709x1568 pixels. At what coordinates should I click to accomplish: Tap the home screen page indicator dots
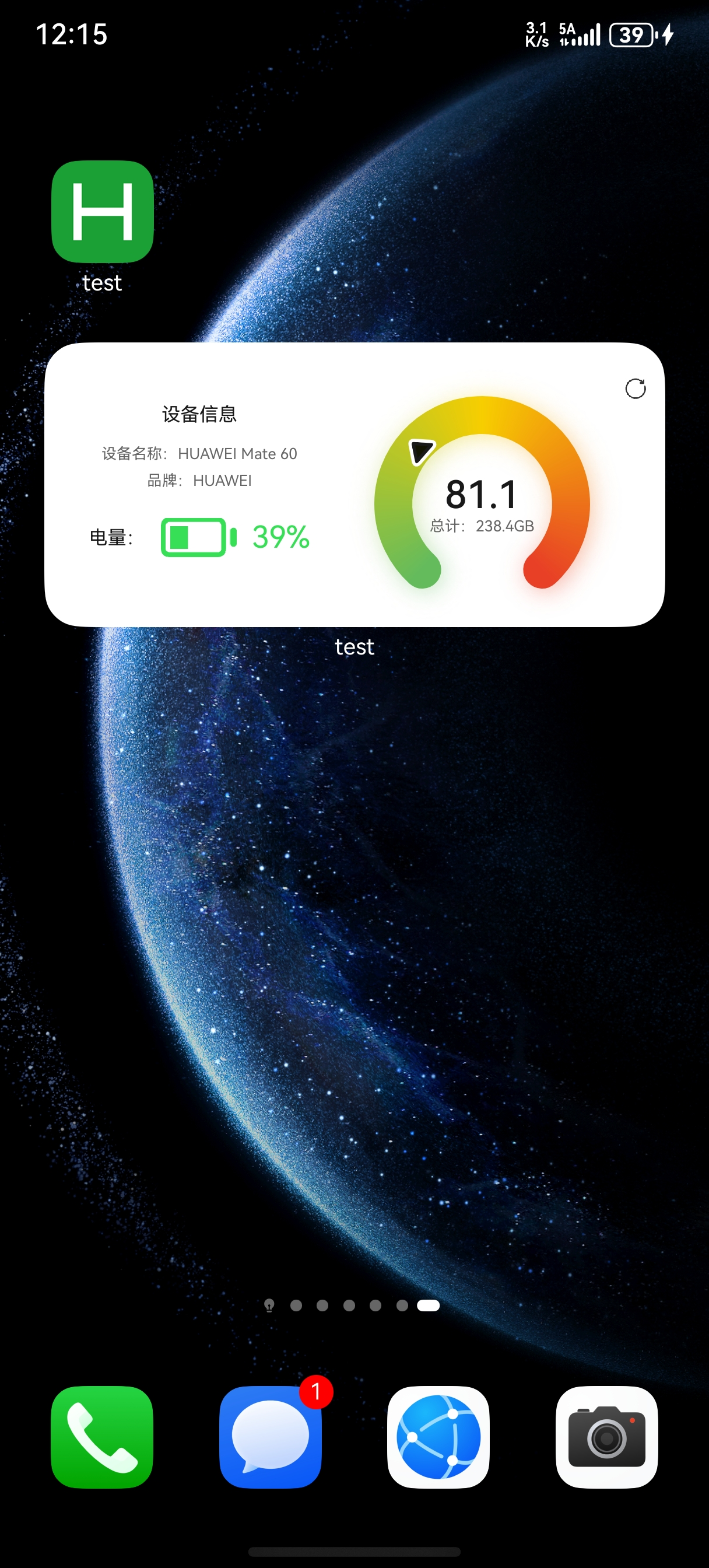349,1305
